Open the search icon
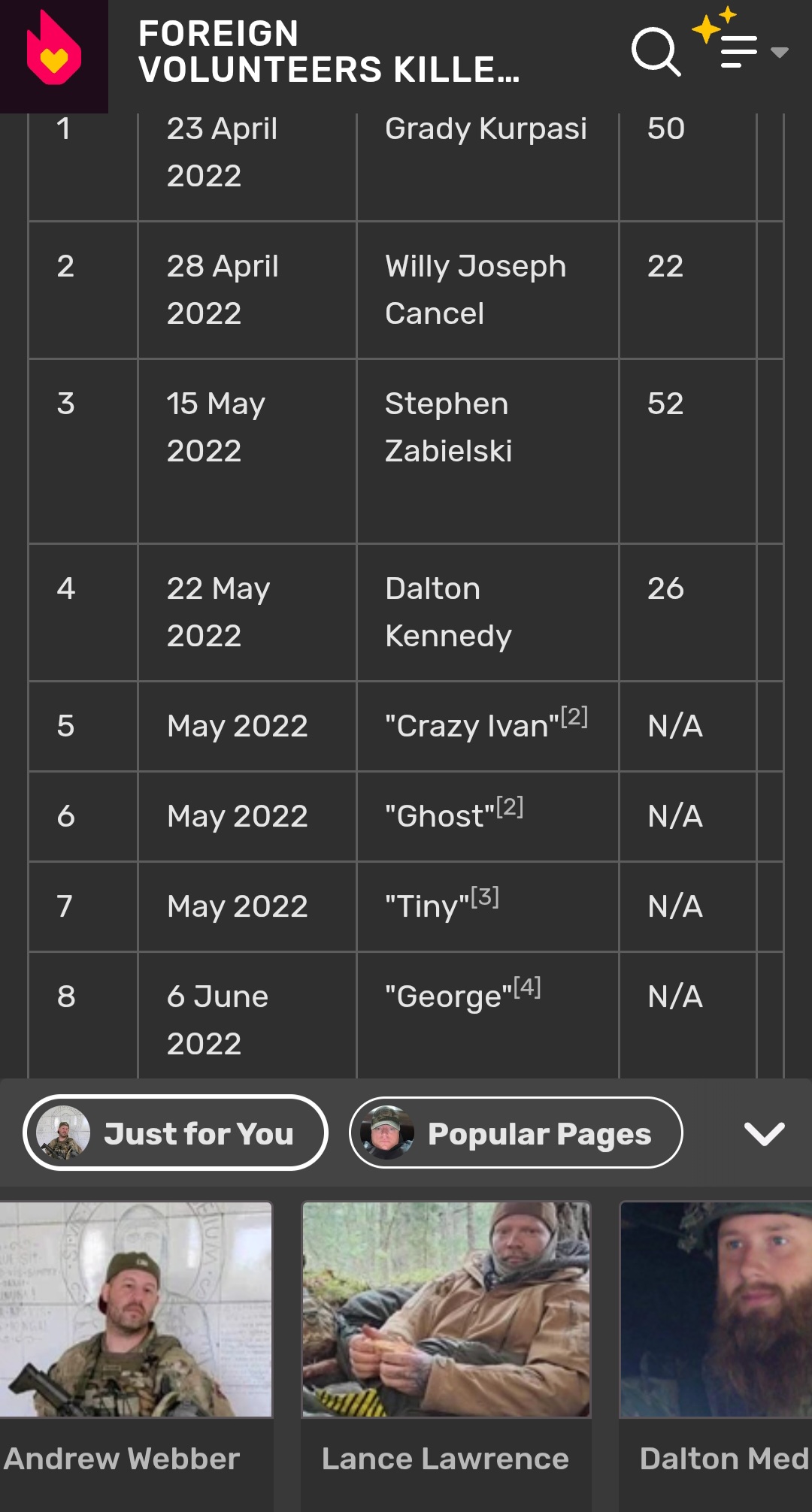 click(656, 52)
